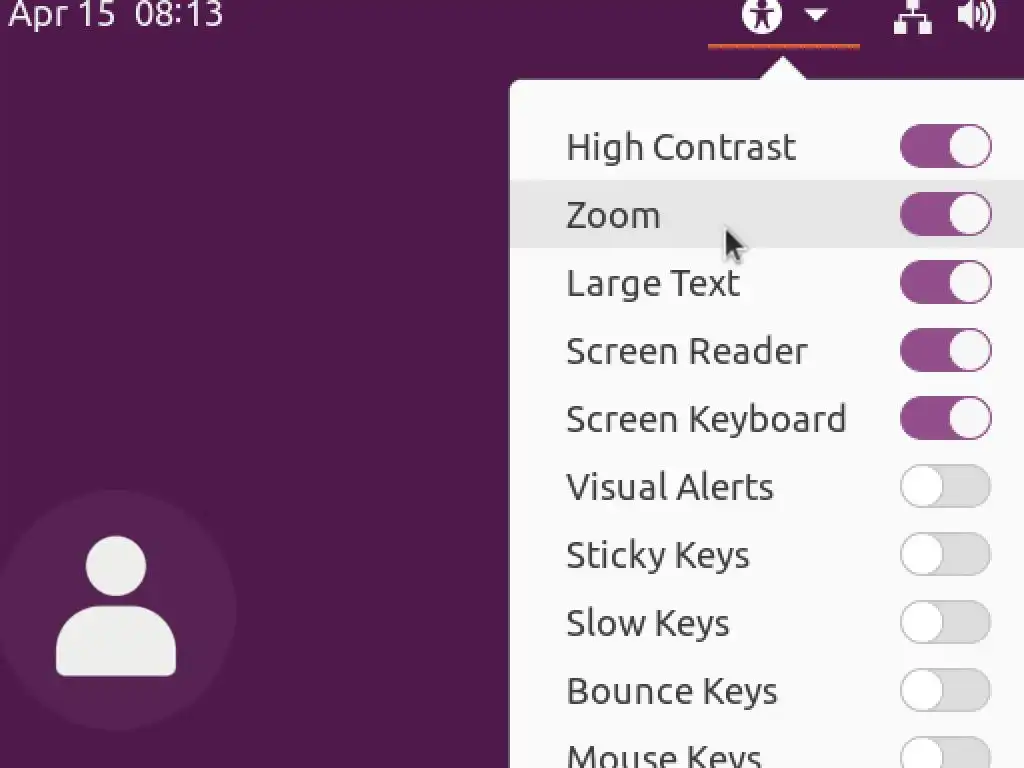
Task: Enable the Slow Keys switch
Action: (945, 623)
